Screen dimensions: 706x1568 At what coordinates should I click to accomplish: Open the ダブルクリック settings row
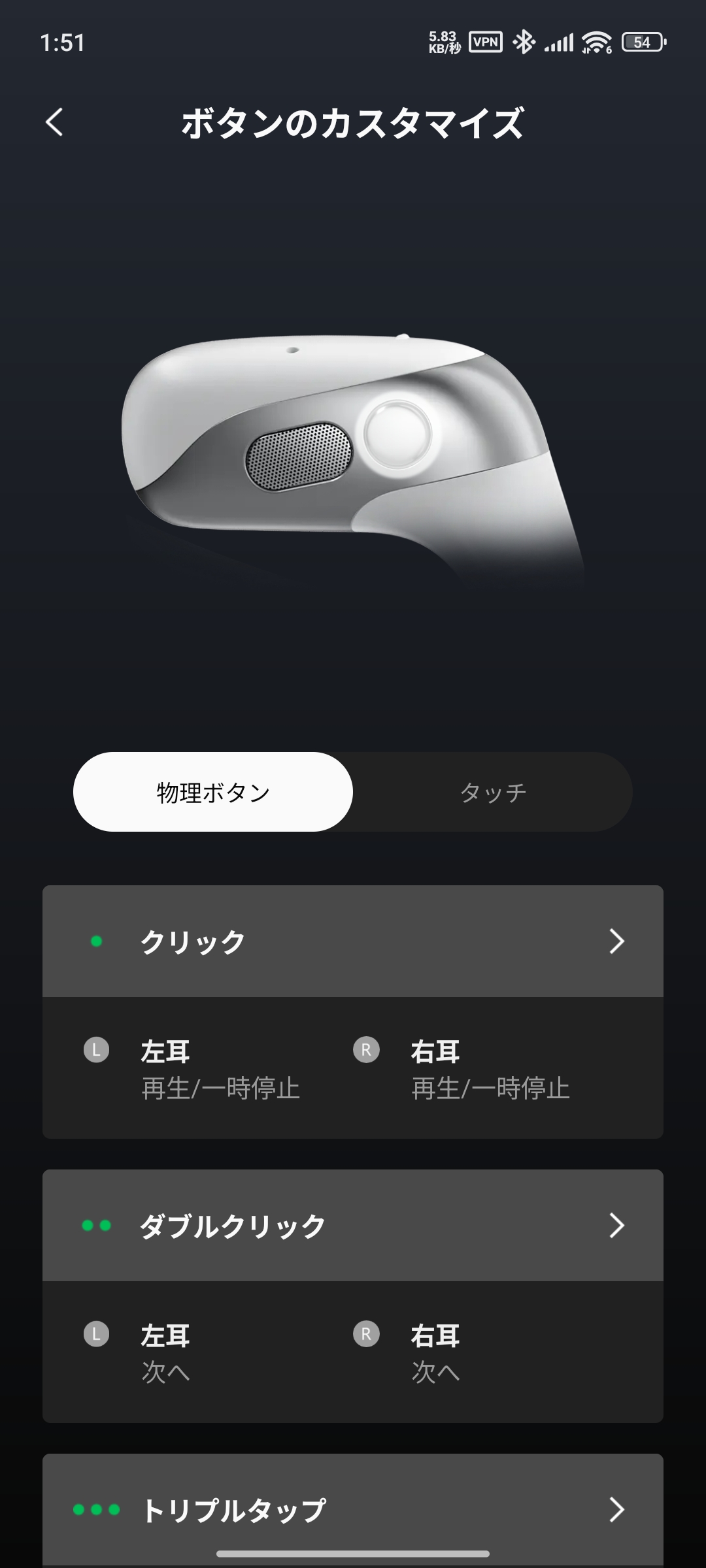353,1225
